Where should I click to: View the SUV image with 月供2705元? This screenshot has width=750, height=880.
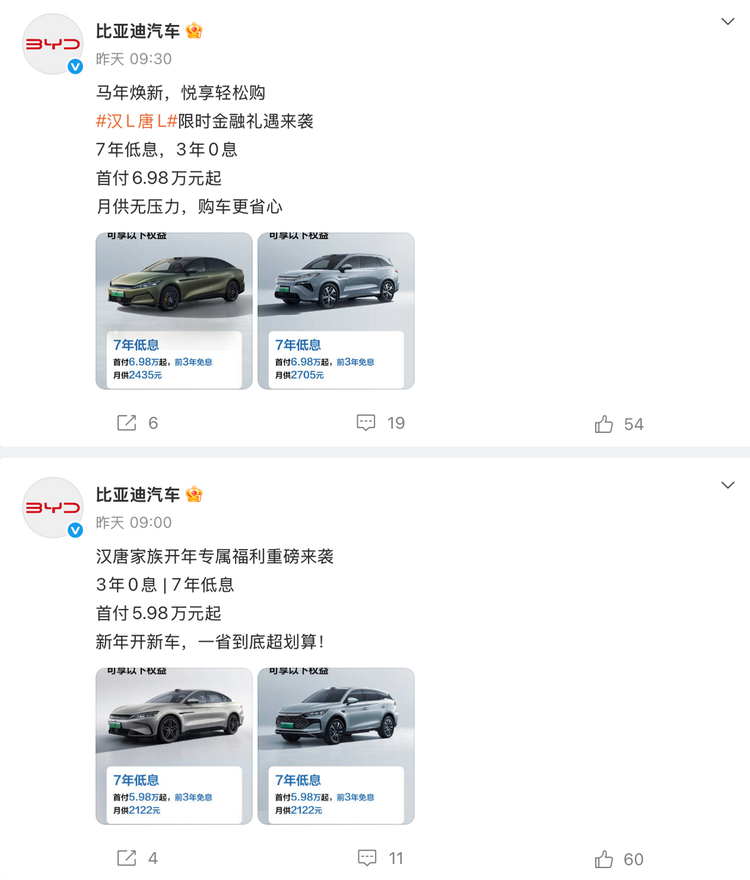336,311
